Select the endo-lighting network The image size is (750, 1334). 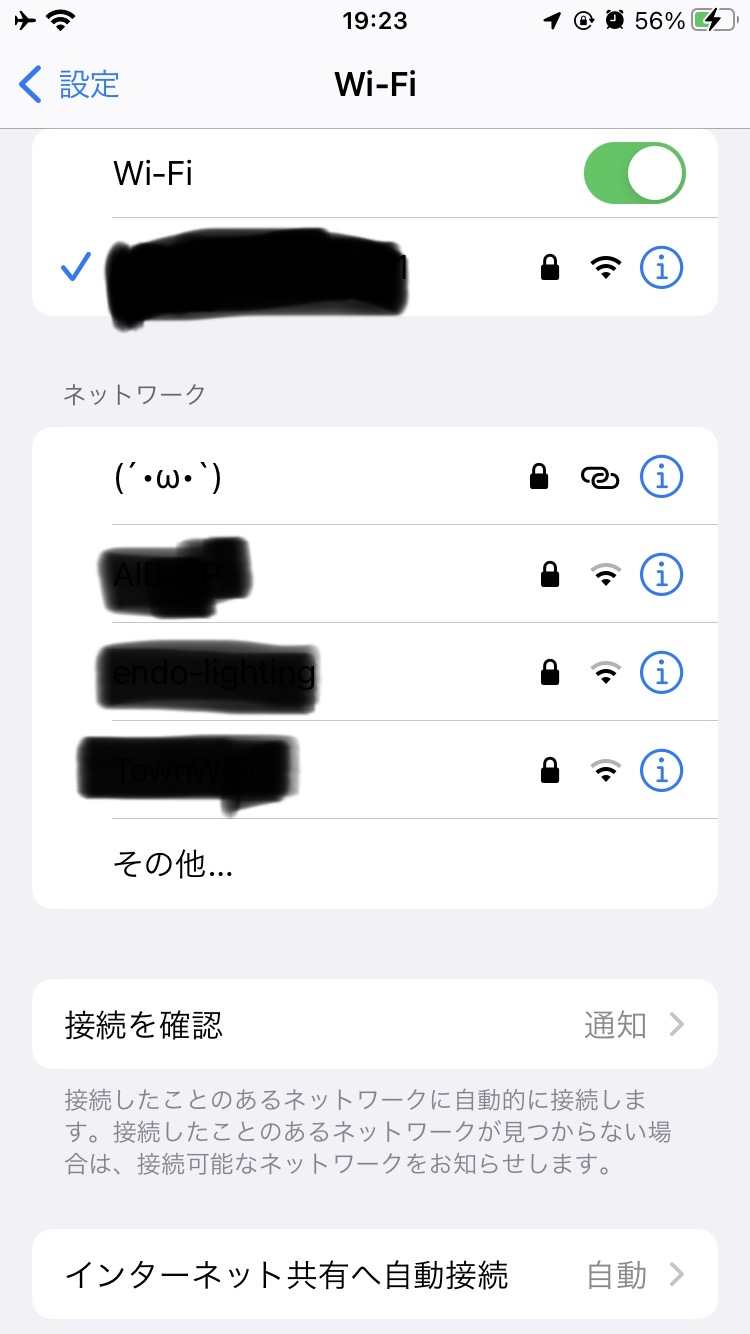click(375, 673)
